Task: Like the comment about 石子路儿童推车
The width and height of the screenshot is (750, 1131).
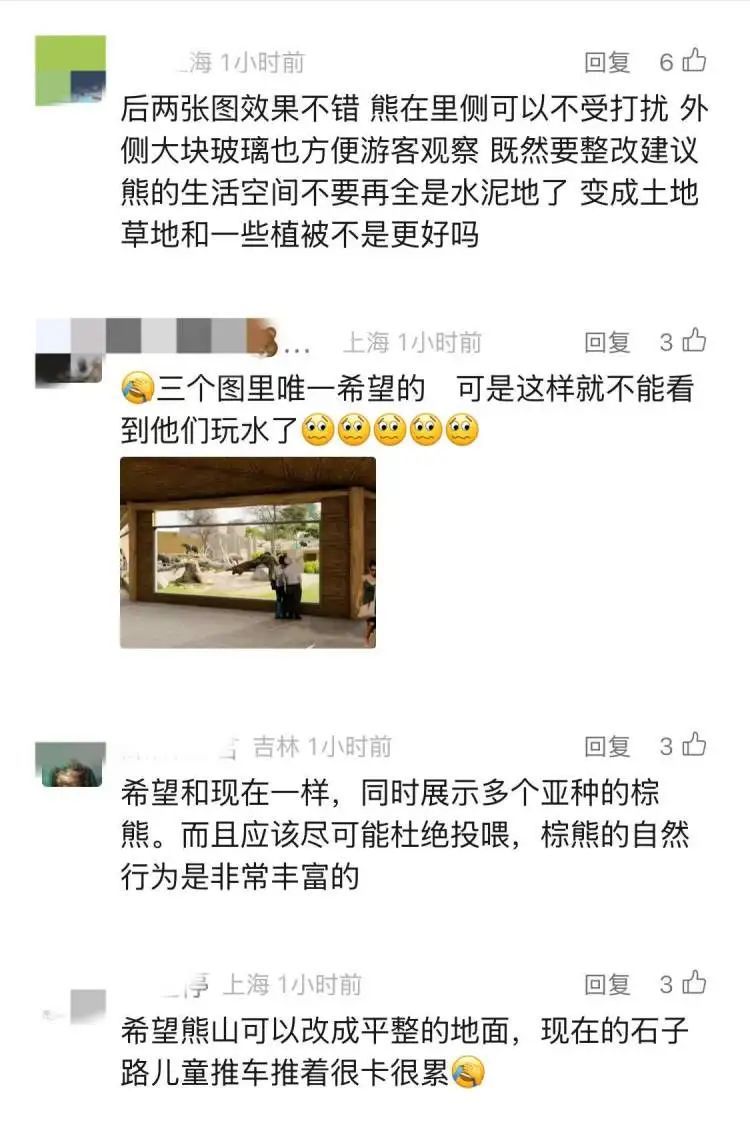Action: (x=694, y=983)
